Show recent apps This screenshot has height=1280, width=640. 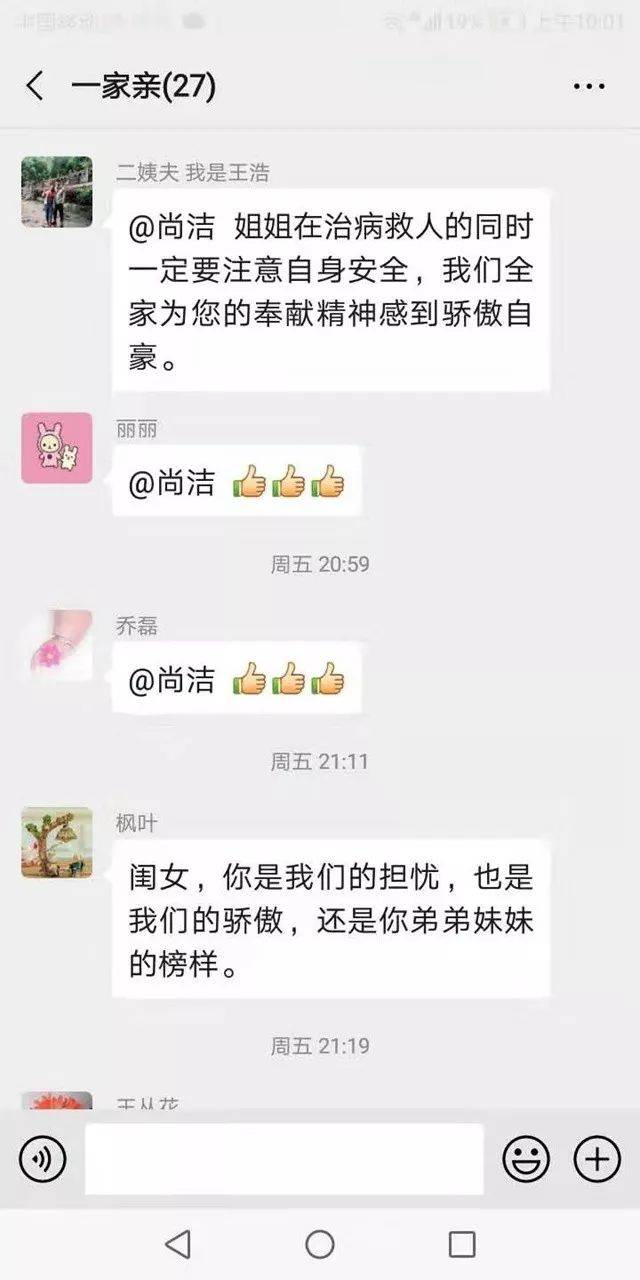click(x=462, y=1244)
